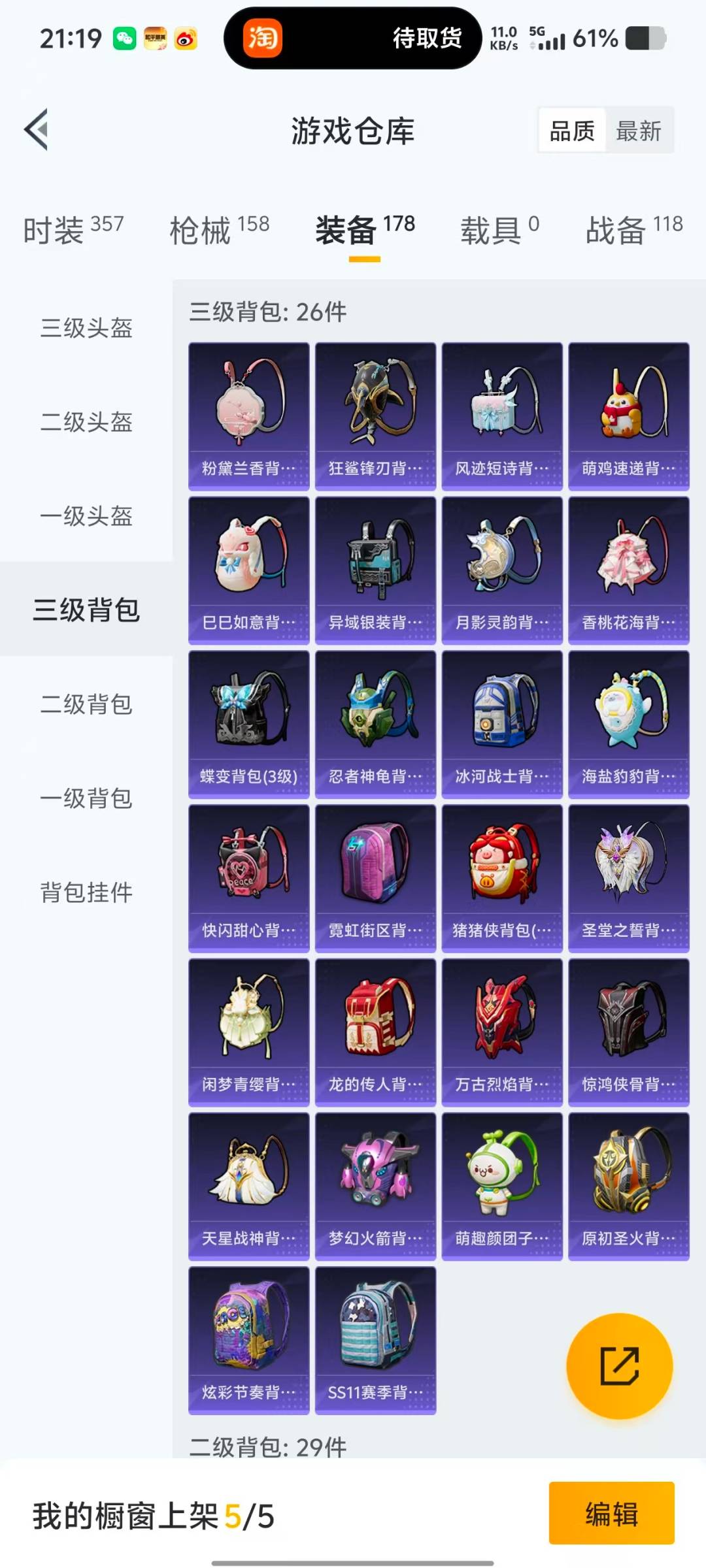
Task: View the 粉黛兰香背包 thumbnail
Action: [x=249, y=415]
